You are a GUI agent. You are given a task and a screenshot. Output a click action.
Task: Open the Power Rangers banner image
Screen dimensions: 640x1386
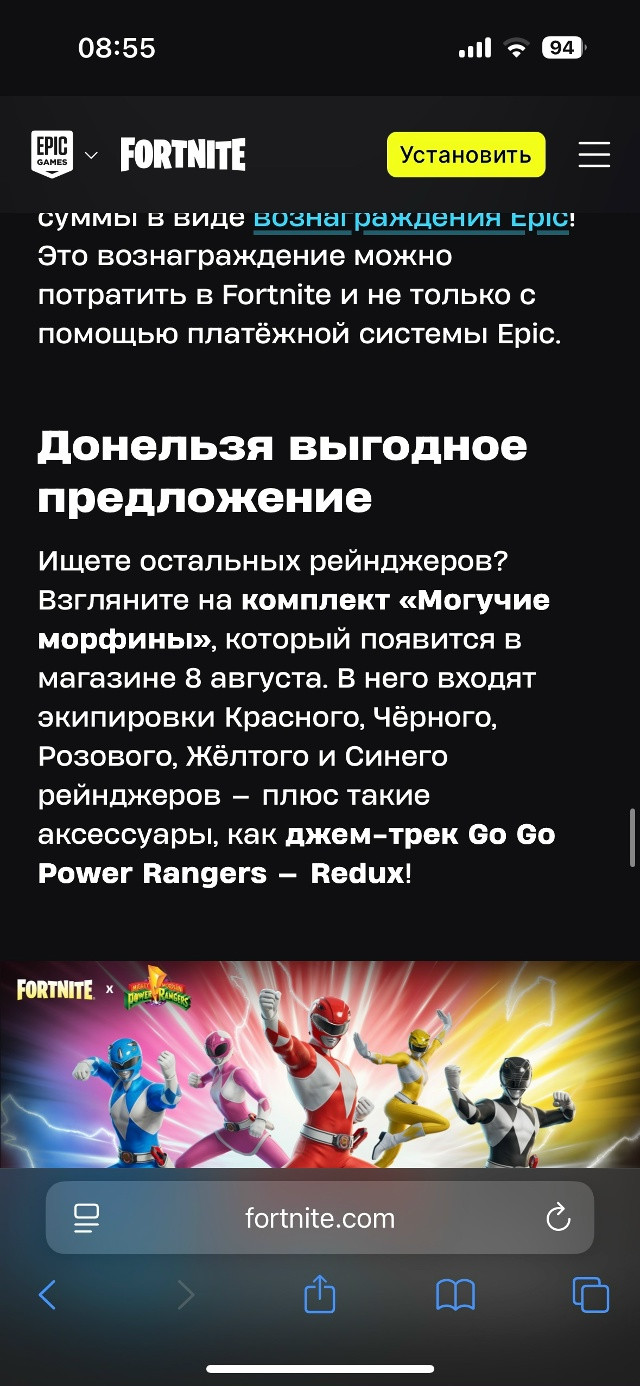(x=320, y=1064)
